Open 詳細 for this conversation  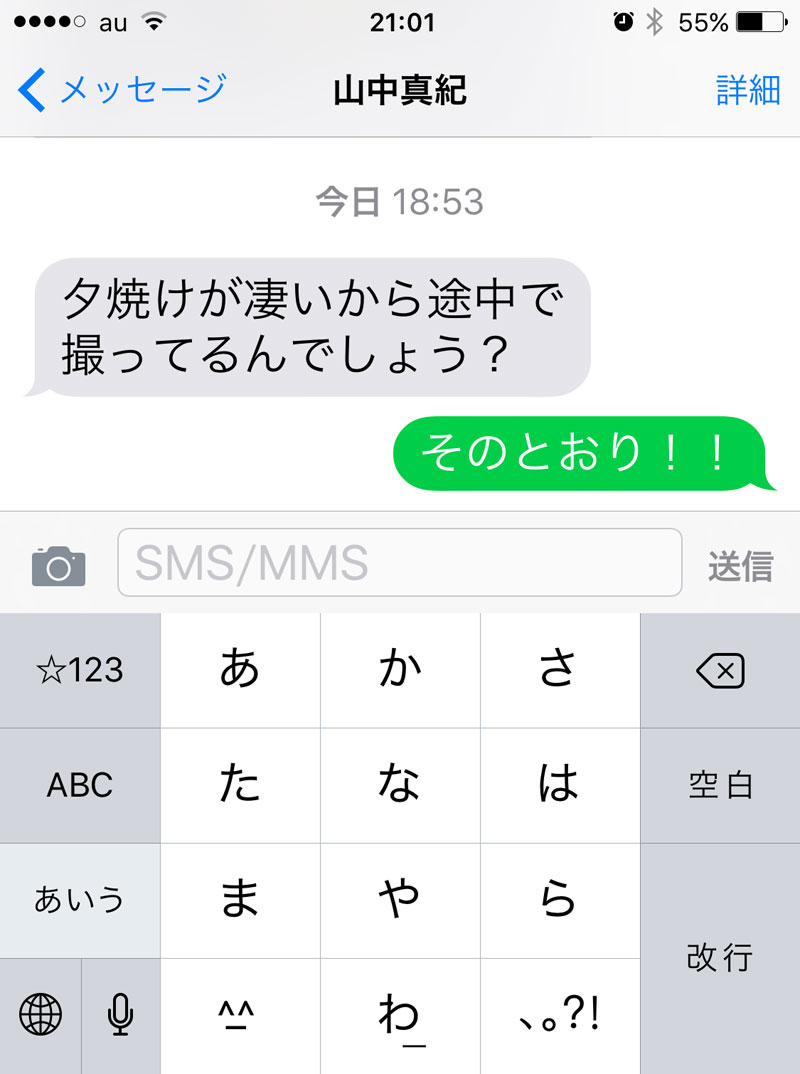pos(747,91)
